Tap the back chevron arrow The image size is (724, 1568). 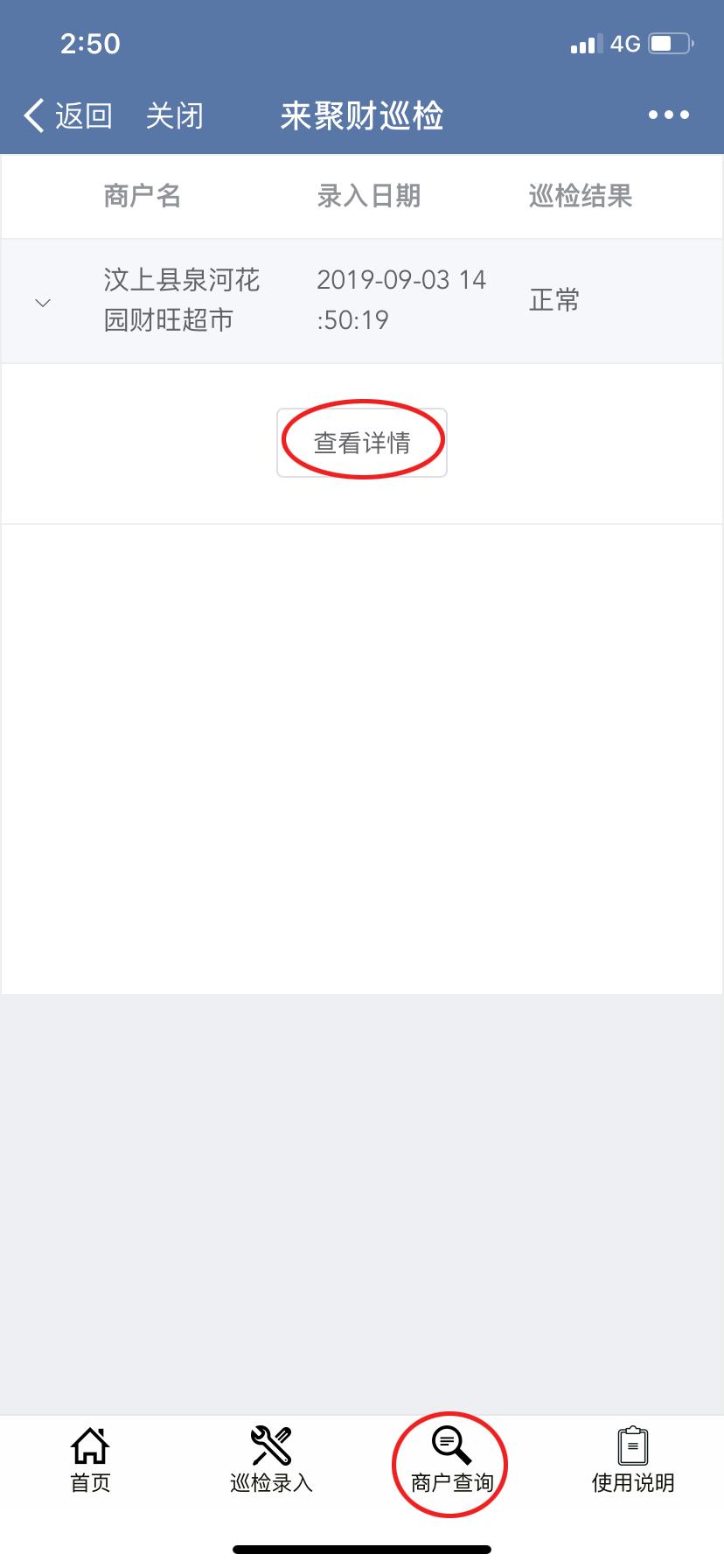pyautogui.click(x=31, y=115)
